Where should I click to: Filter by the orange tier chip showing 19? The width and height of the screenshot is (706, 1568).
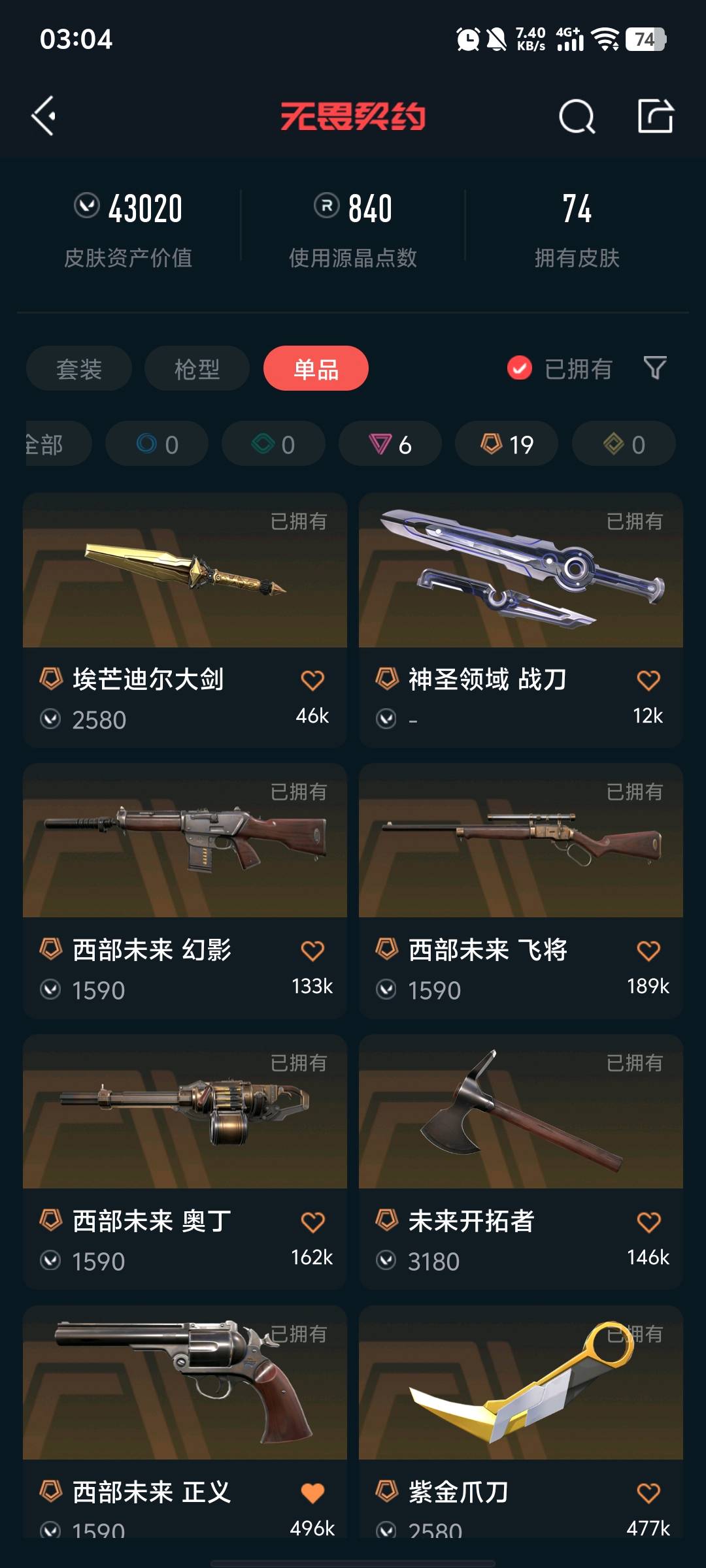point(507,444)
